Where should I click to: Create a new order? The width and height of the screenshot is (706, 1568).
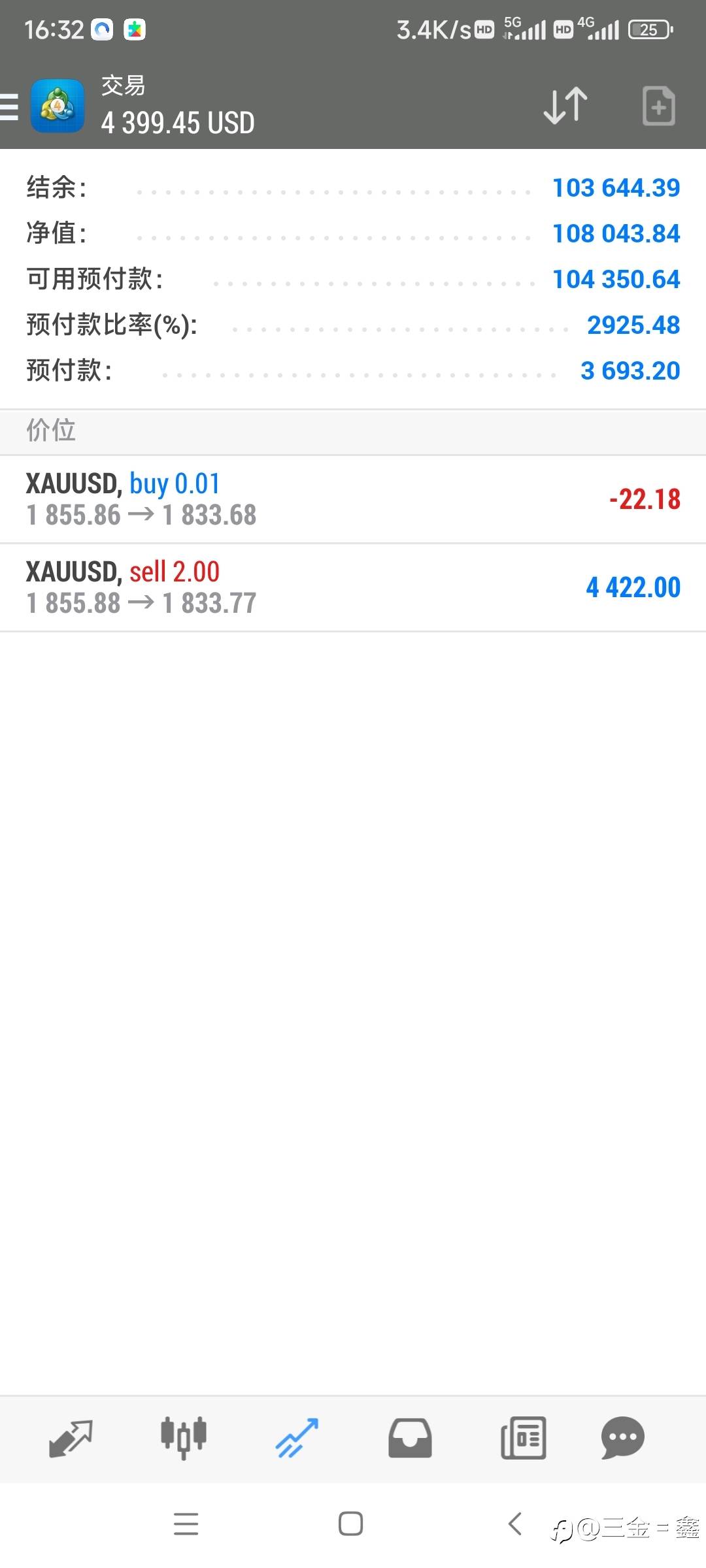pyautogui.click(x=658, y=105)
